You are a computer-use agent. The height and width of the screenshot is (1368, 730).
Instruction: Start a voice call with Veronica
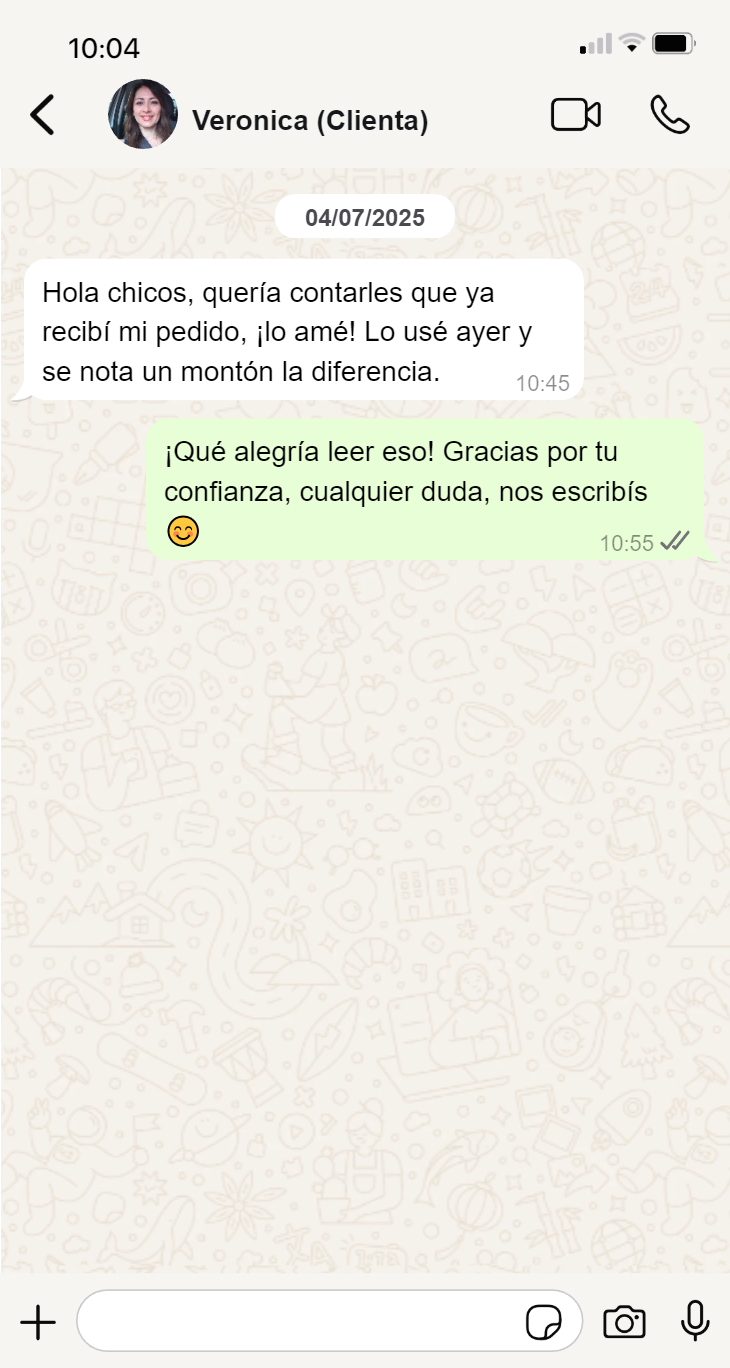pyautogui.click(x=670, y=115)
